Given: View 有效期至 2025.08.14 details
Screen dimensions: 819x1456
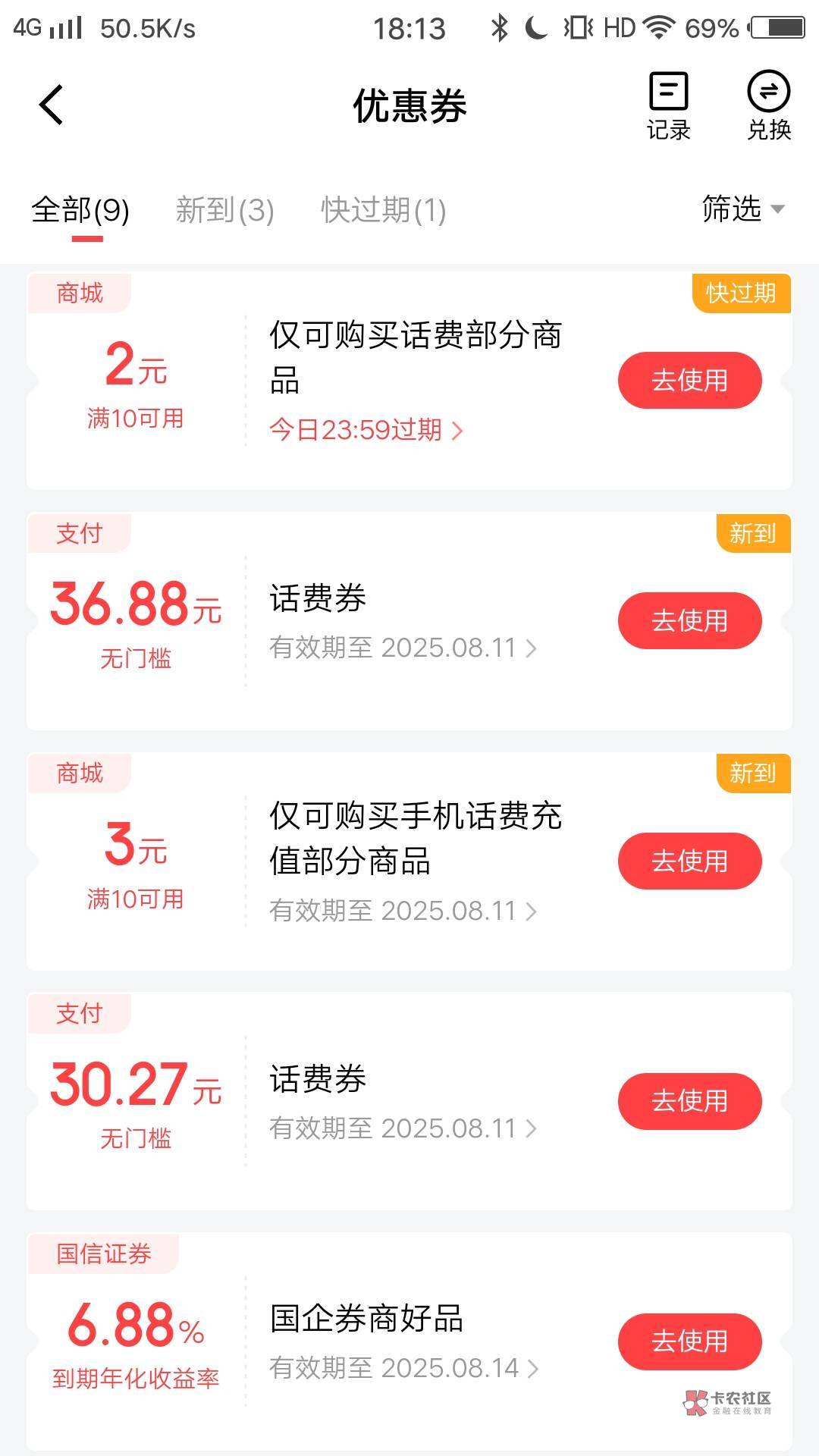Looking at the screenshot, I should click(x=403, y=1369).
